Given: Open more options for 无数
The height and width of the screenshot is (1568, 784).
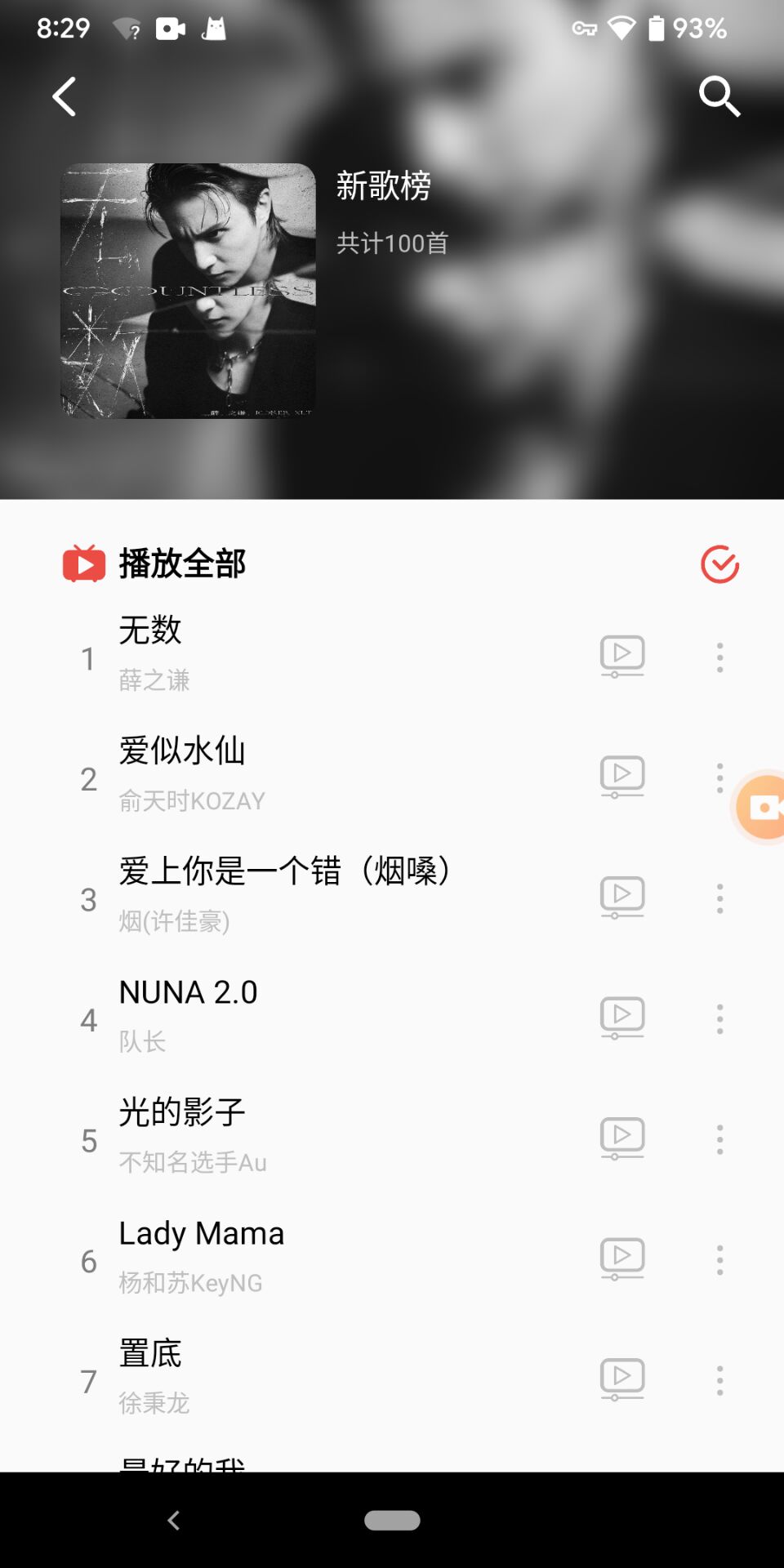Looking at the screenshot, I should 719,657.
